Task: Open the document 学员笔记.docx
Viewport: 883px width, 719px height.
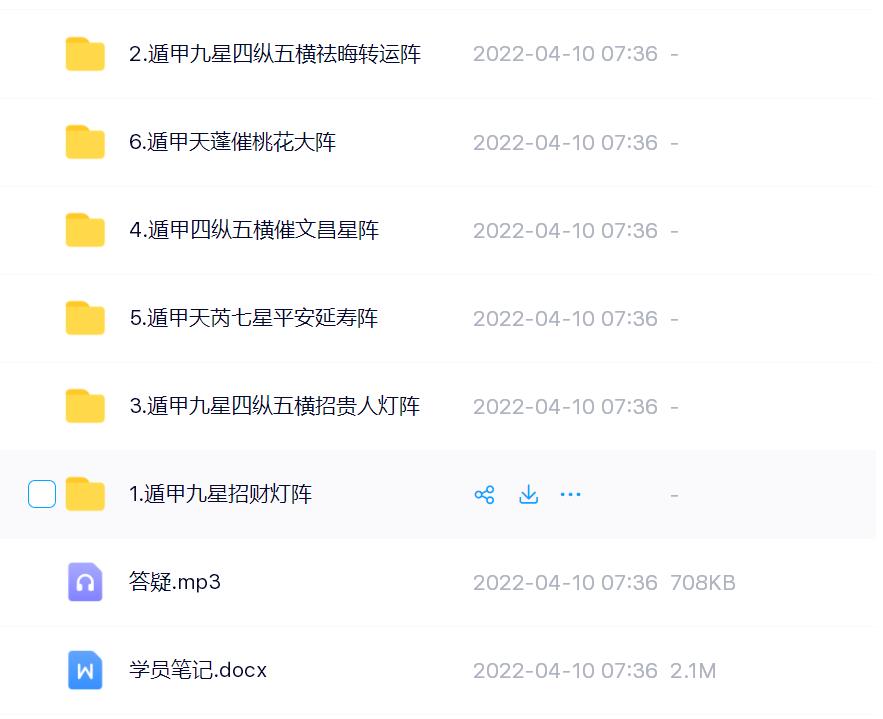Action: [x=198, y=670]
